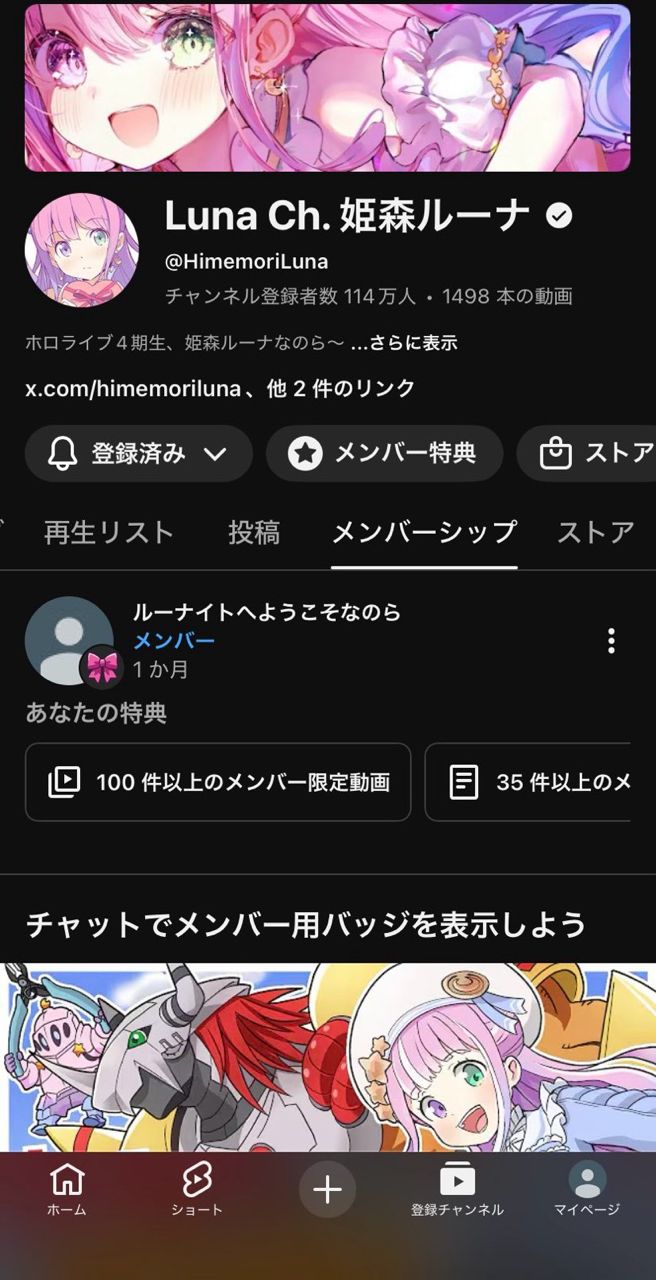Open 登録チャンネル subscriptions tab
Screen dimensions: 656x1280
click(x=457, y=1190)
